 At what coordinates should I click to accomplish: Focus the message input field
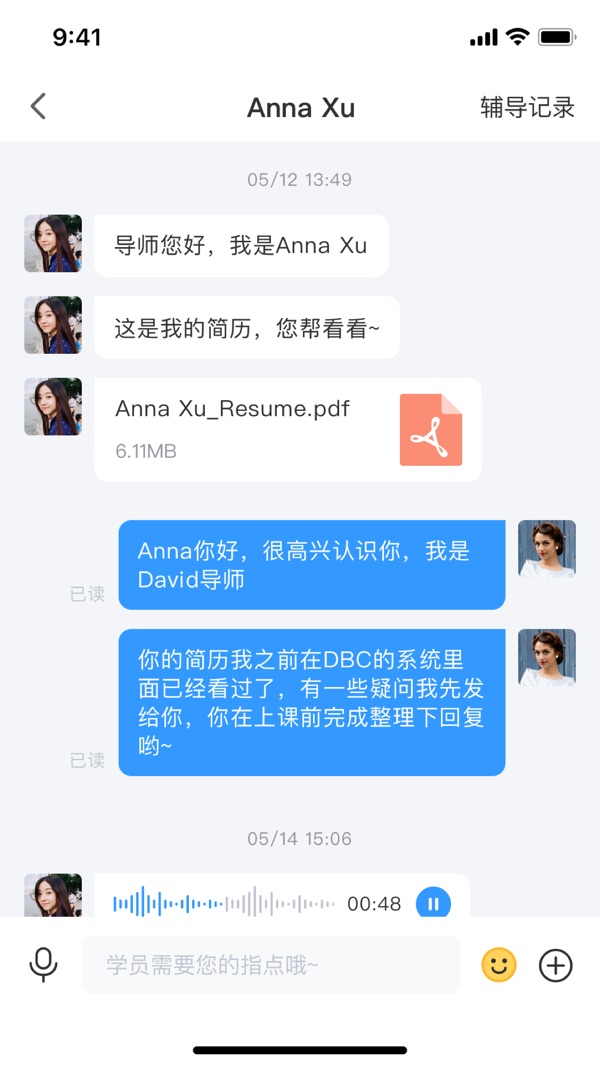click(270, 965)
